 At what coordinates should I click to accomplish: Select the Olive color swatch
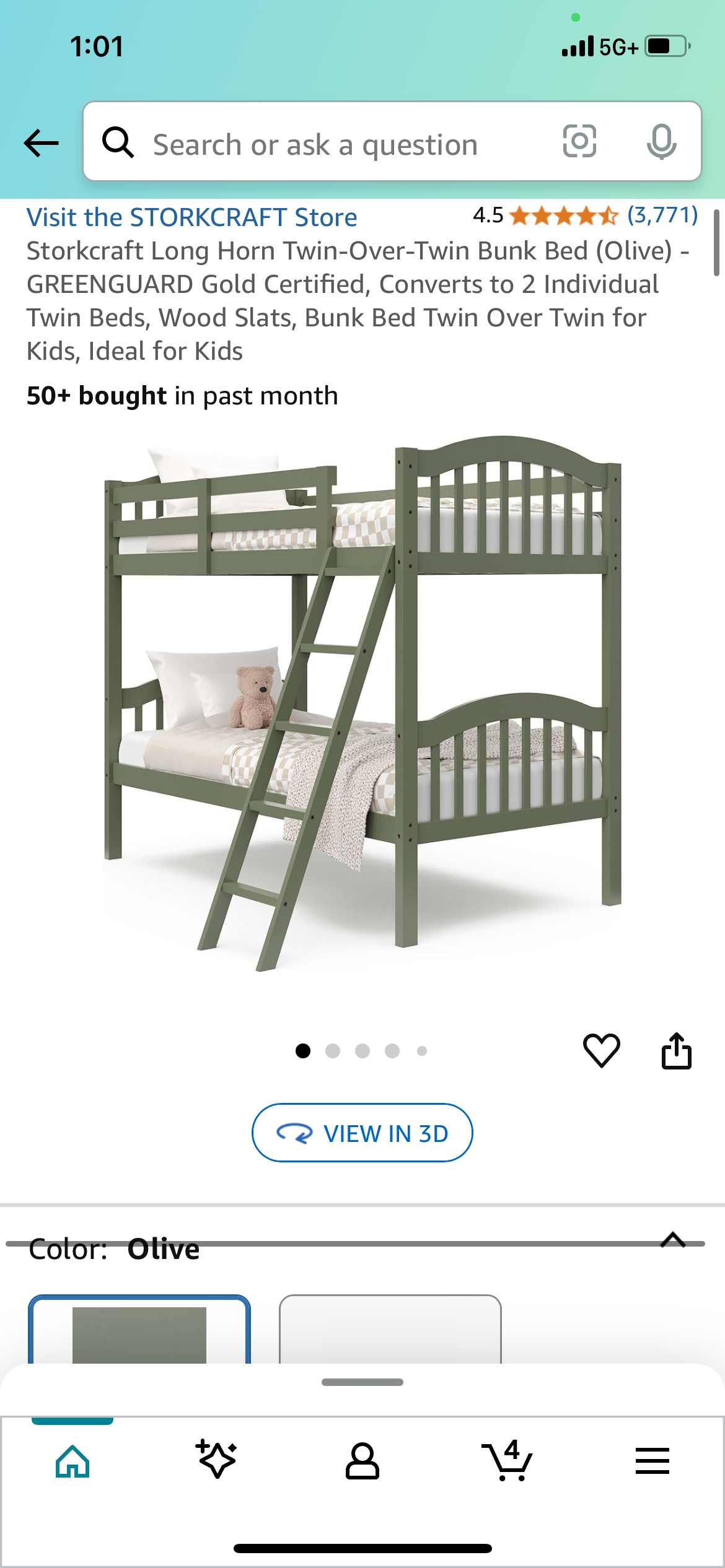(x=139, y=1331)
